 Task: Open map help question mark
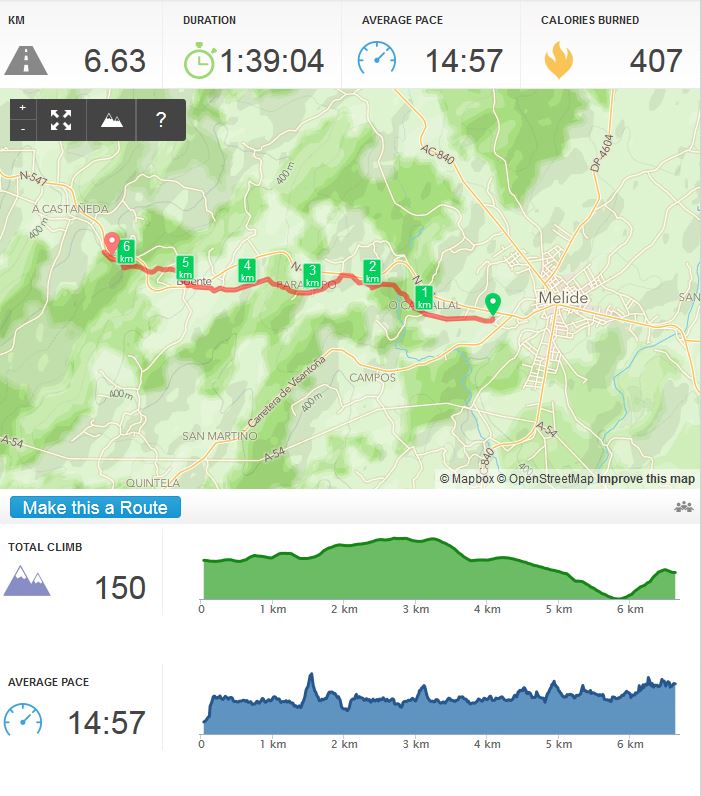160,120
